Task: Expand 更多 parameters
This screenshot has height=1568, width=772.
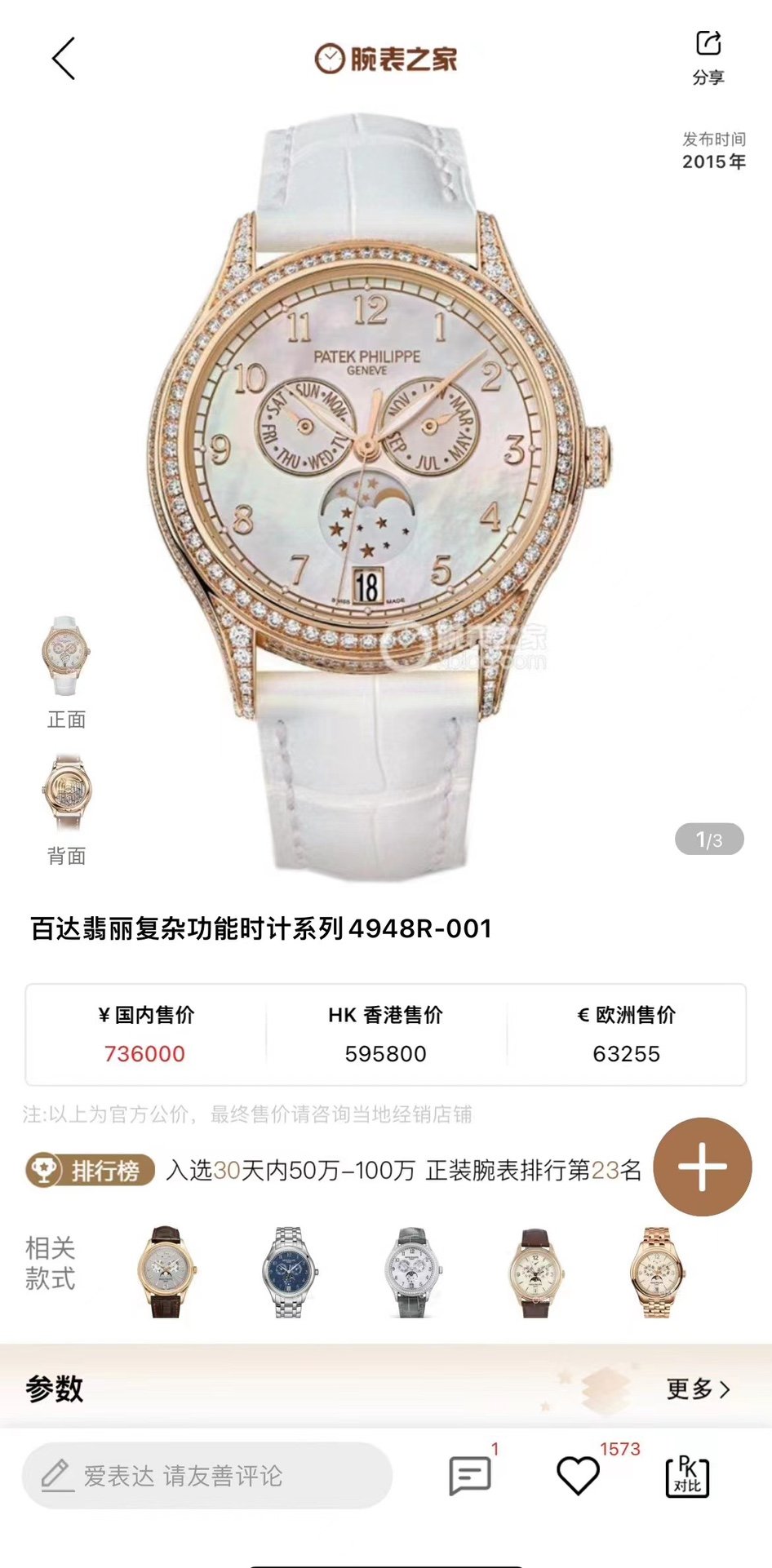Action: pos(698,1389)
